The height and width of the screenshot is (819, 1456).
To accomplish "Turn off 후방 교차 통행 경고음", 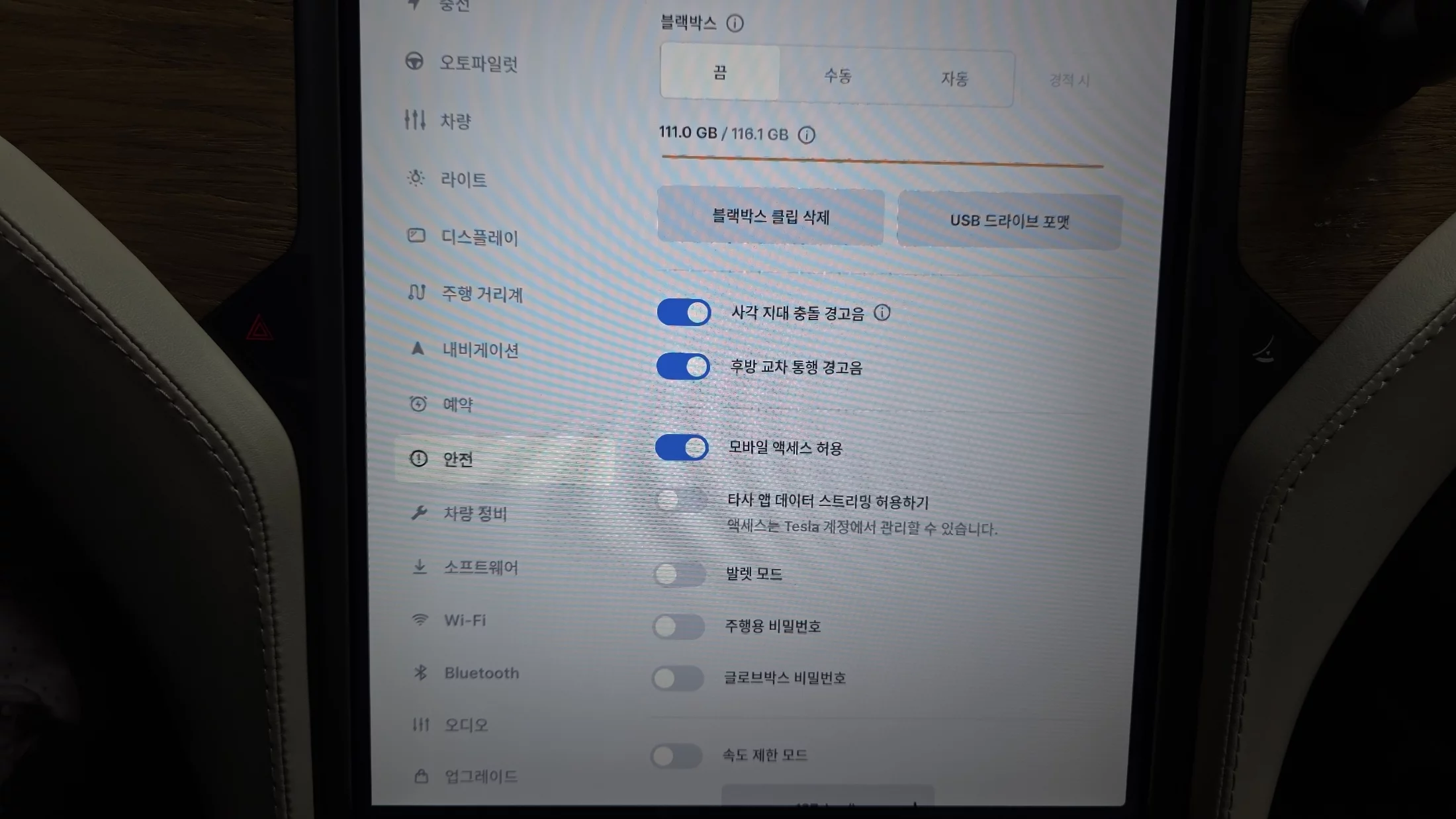I will 683,366.
